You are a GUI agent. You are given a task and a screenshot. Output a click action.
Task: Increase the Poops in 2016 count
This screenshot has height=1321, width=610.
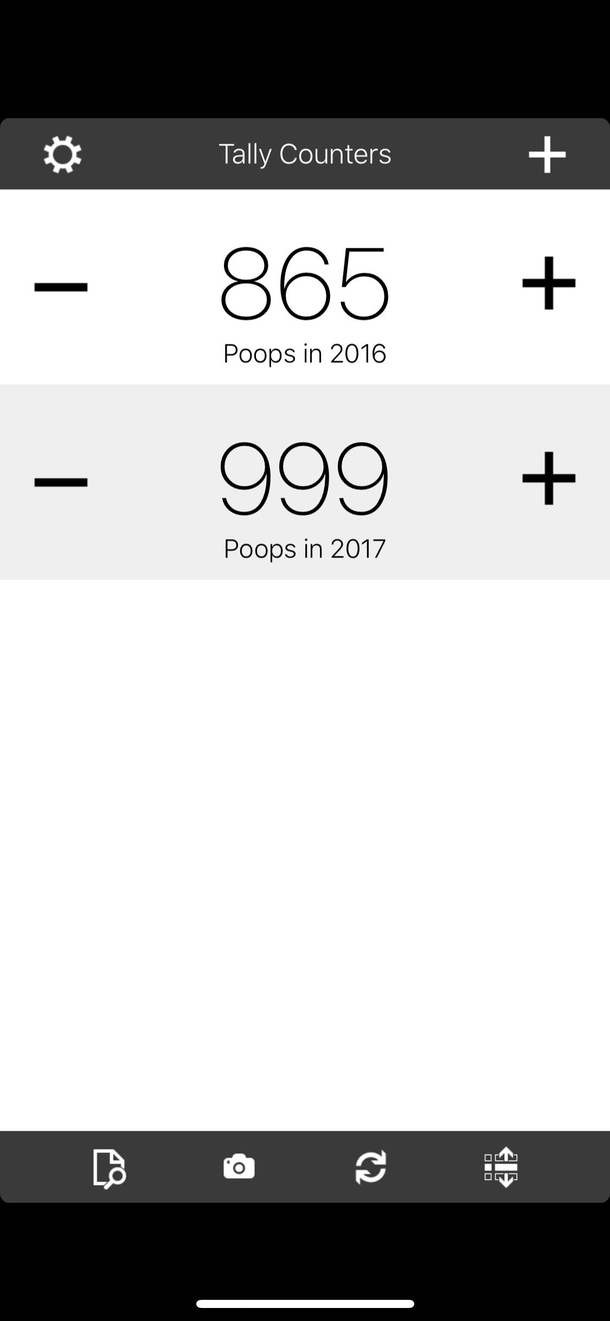(549, 284)
